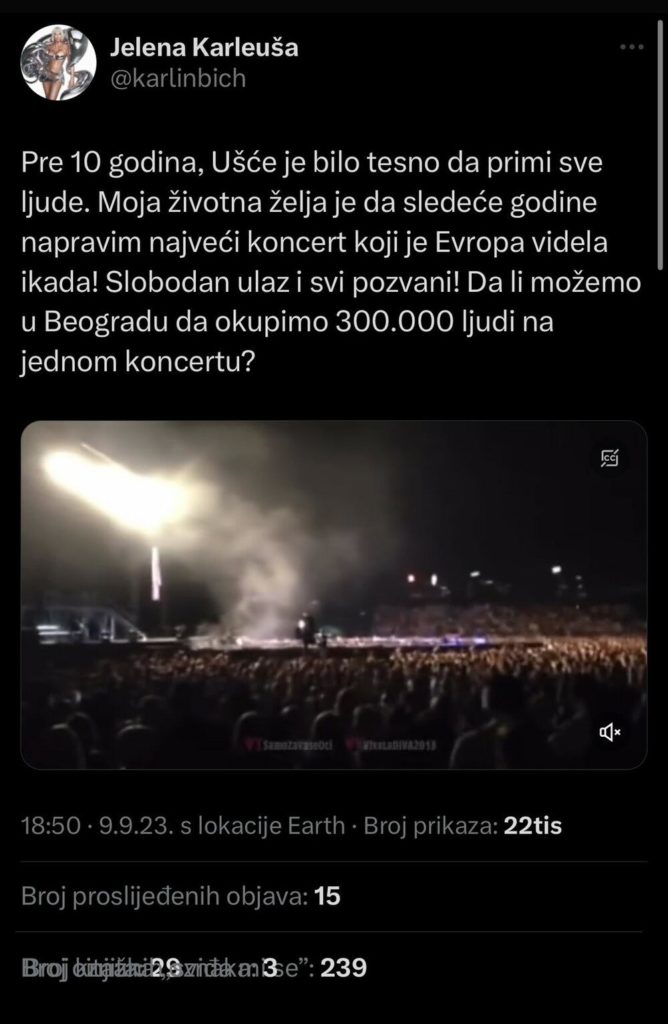
Task: Play the concert video
Action: 333,595
